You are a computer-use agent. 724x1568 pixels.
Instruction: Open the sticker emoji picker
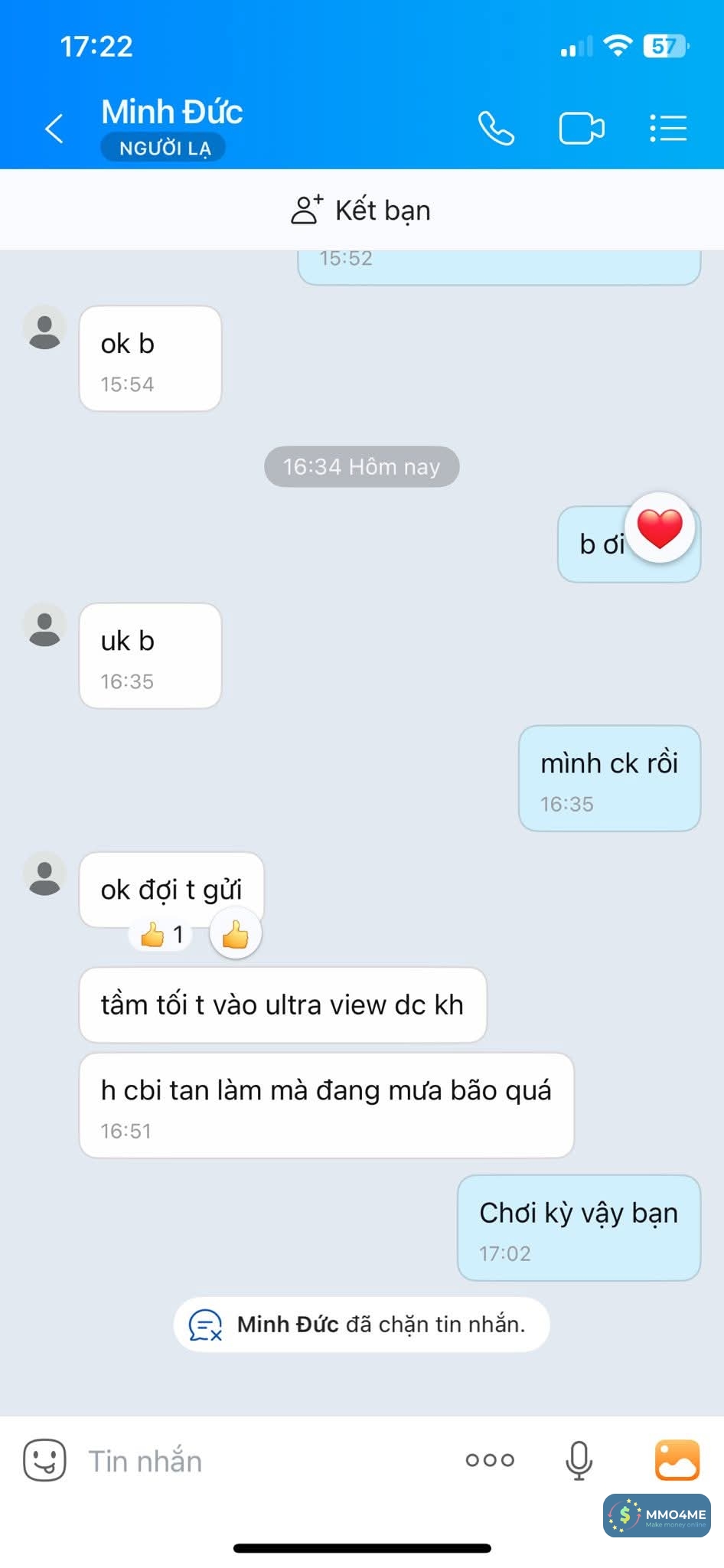[44, 1459]
